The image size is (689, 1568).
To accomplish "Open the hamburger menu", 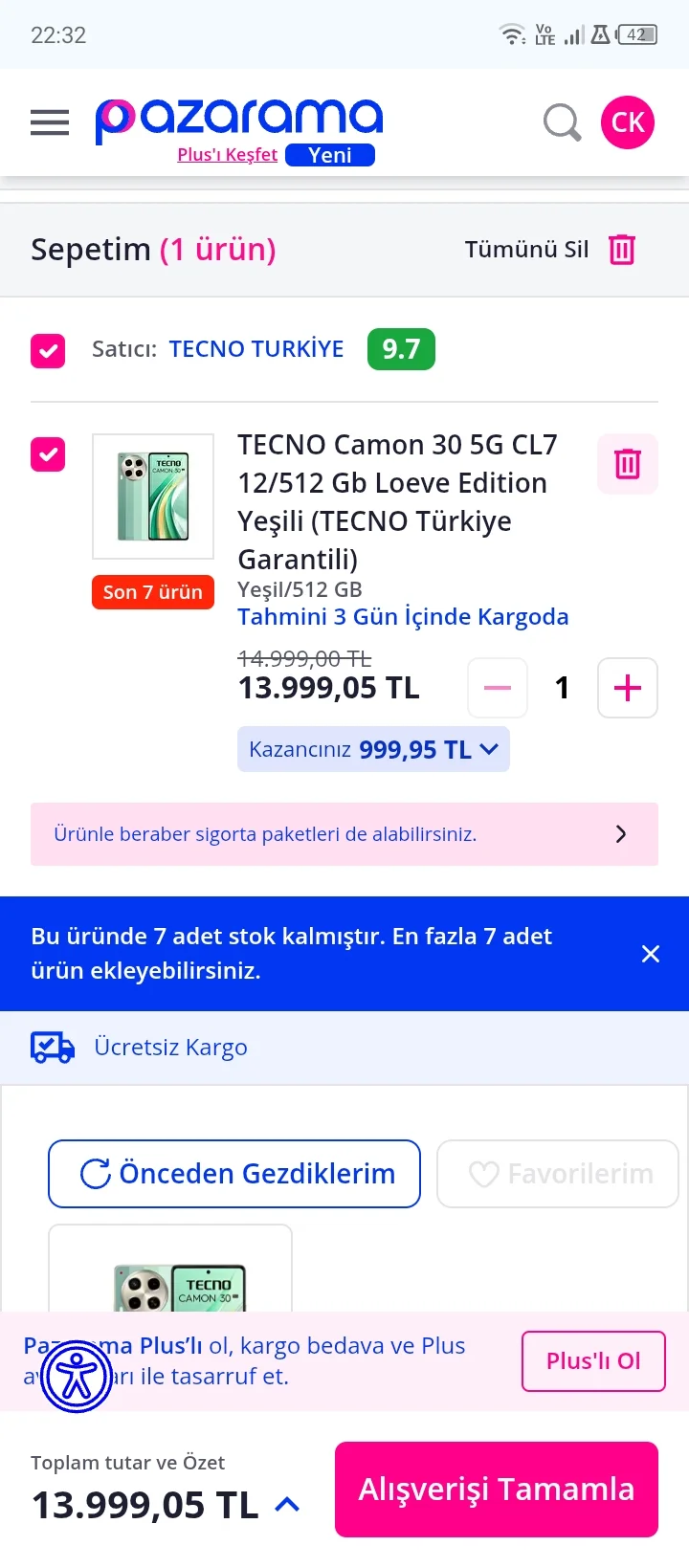I will (50, 122).
